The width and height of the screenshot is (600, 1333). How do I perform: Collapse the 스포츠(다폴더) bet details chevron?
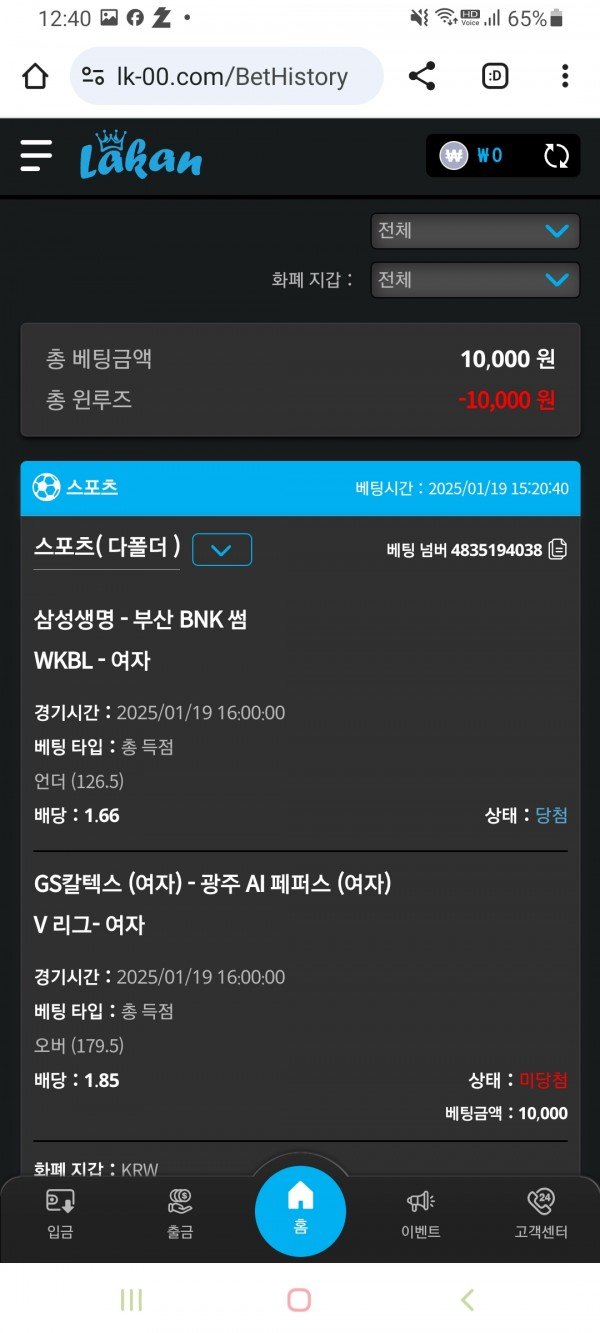click(x=222, y=549)
